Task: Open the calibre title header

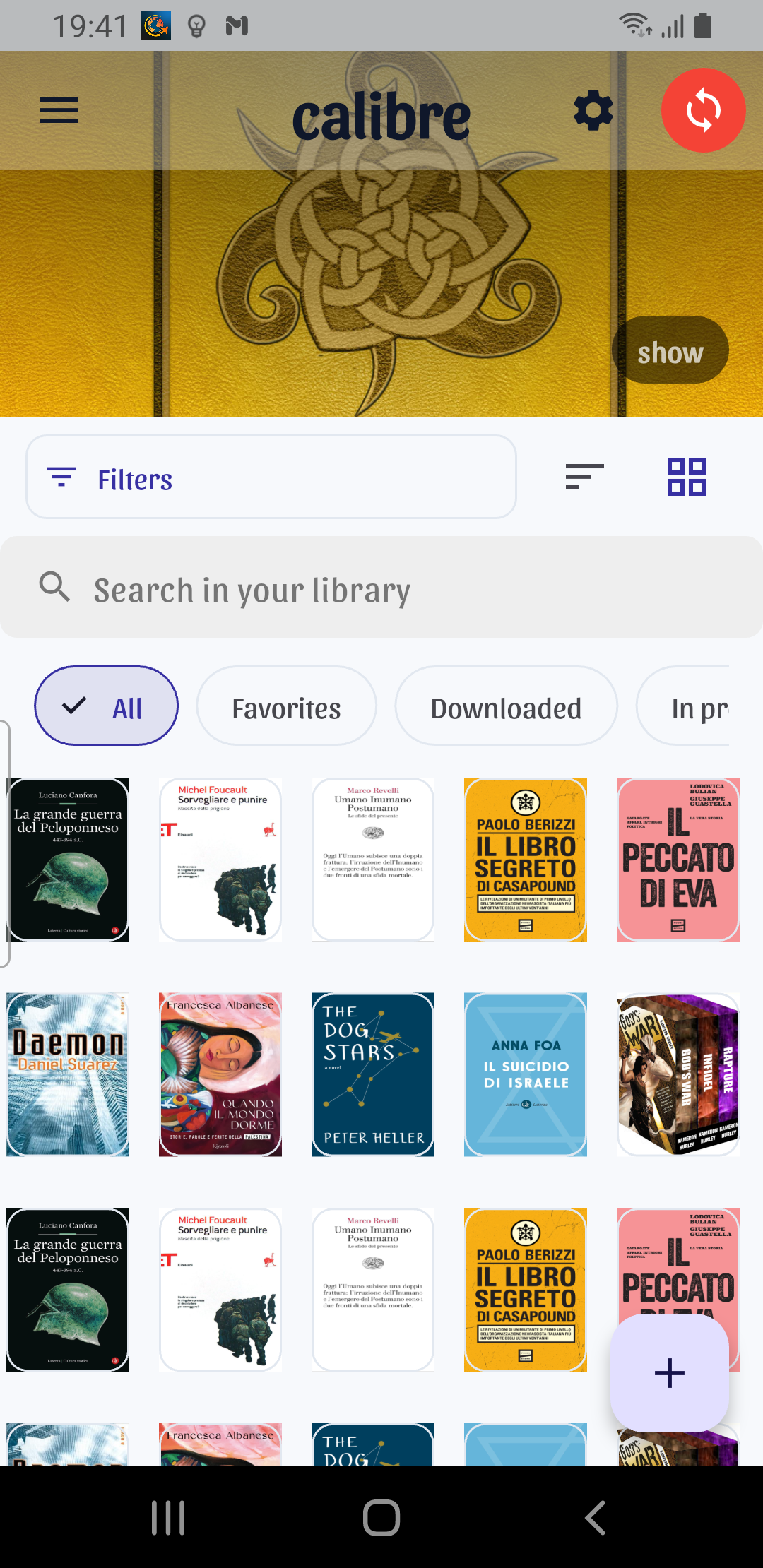Action: (x=381, y=115)
